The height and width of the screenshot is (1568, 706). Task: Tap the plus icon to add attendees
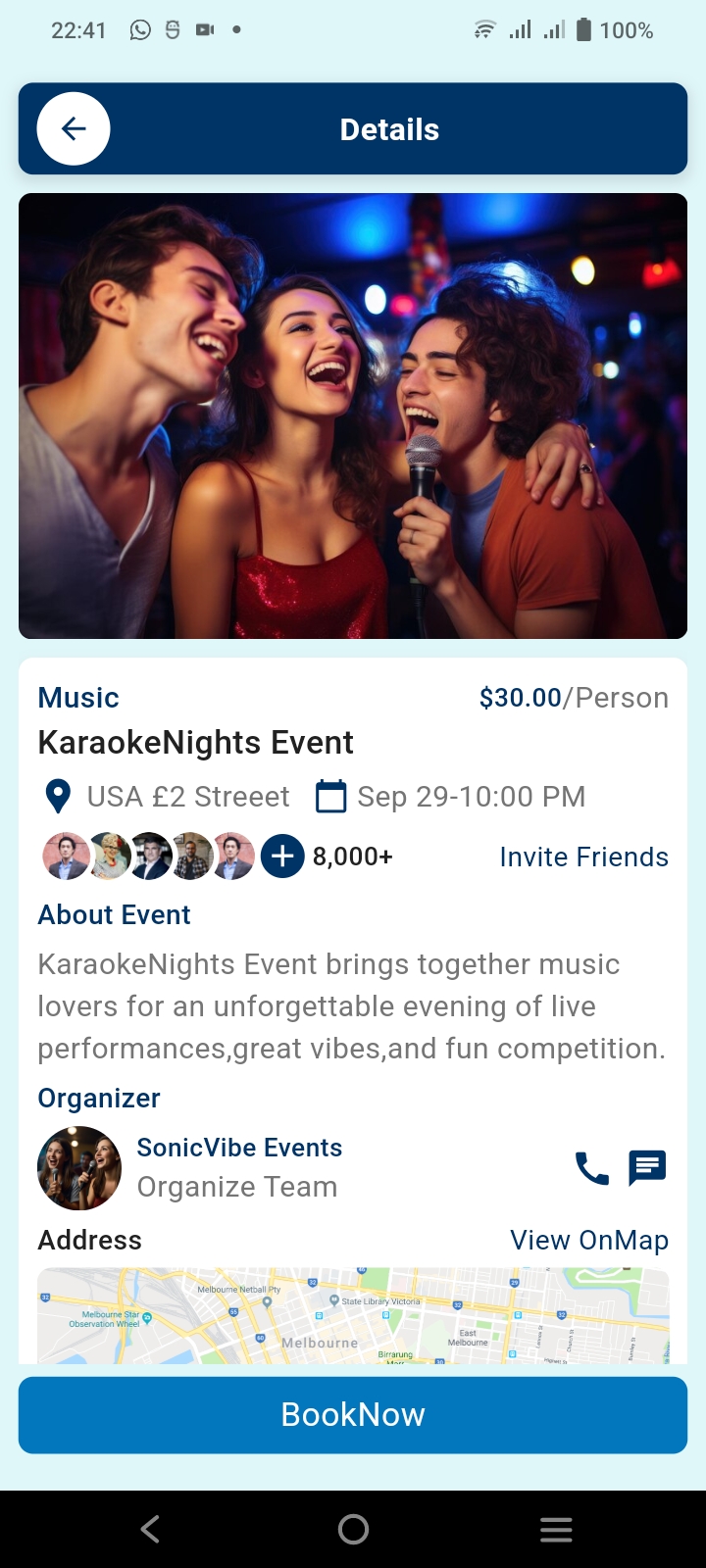click(x=281, y=856)
